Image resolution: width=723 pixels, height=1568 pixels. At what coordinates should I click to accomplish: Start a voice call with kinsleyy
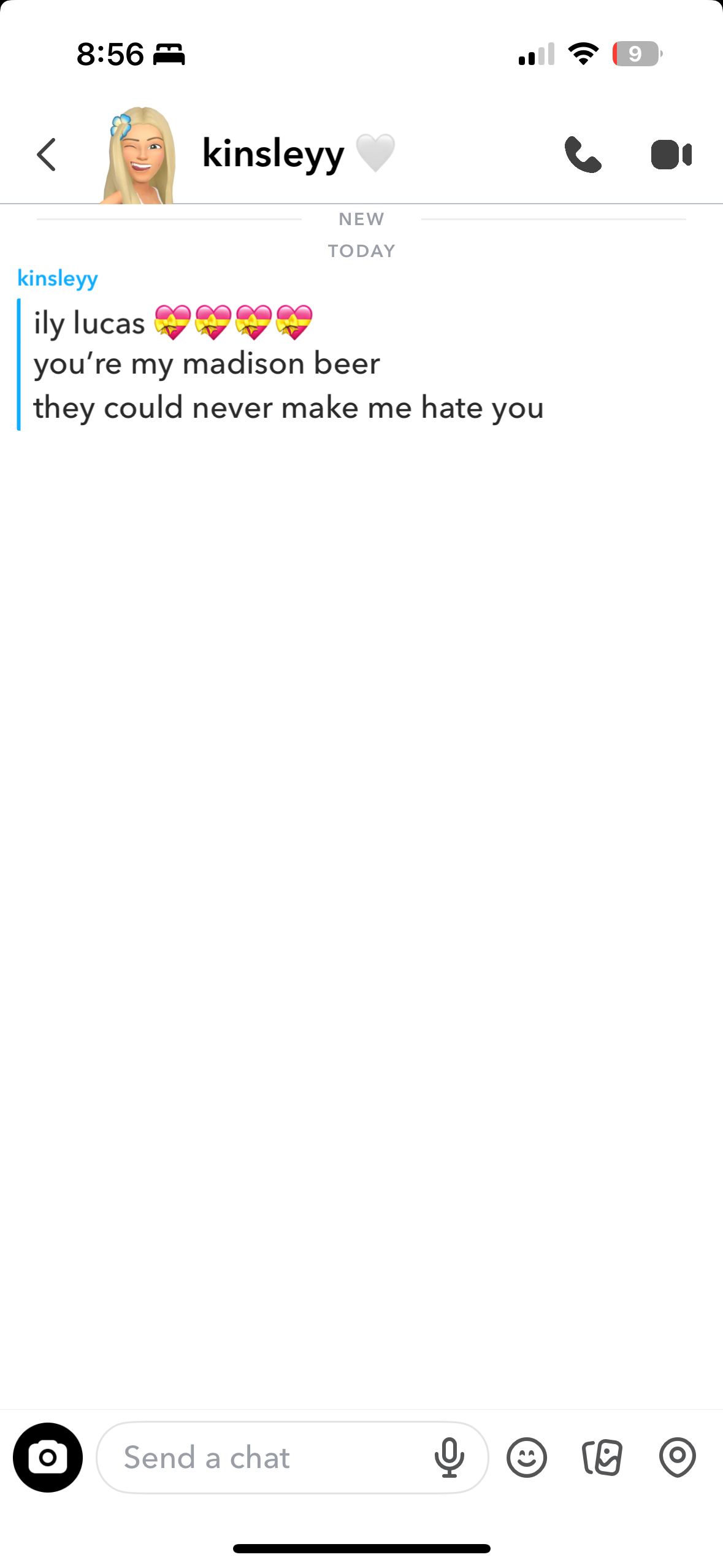coord(583,154)
